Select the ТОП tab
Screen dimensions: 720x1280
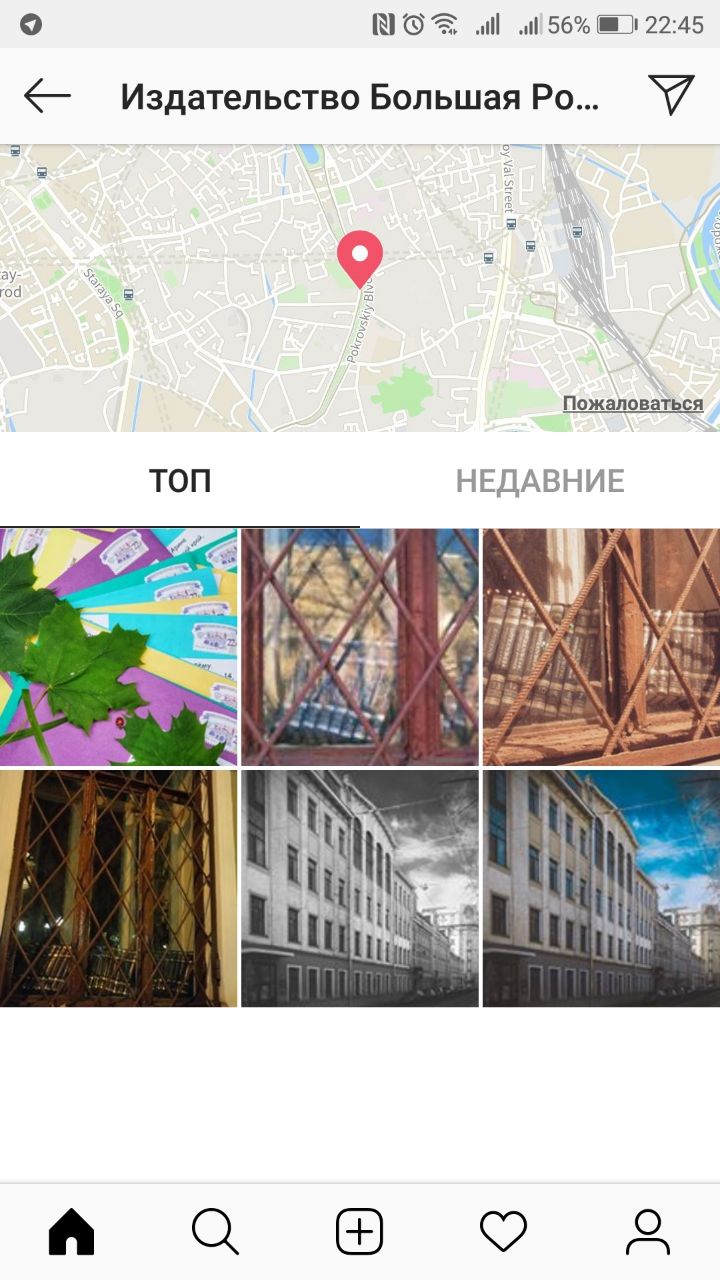[180, 481]
